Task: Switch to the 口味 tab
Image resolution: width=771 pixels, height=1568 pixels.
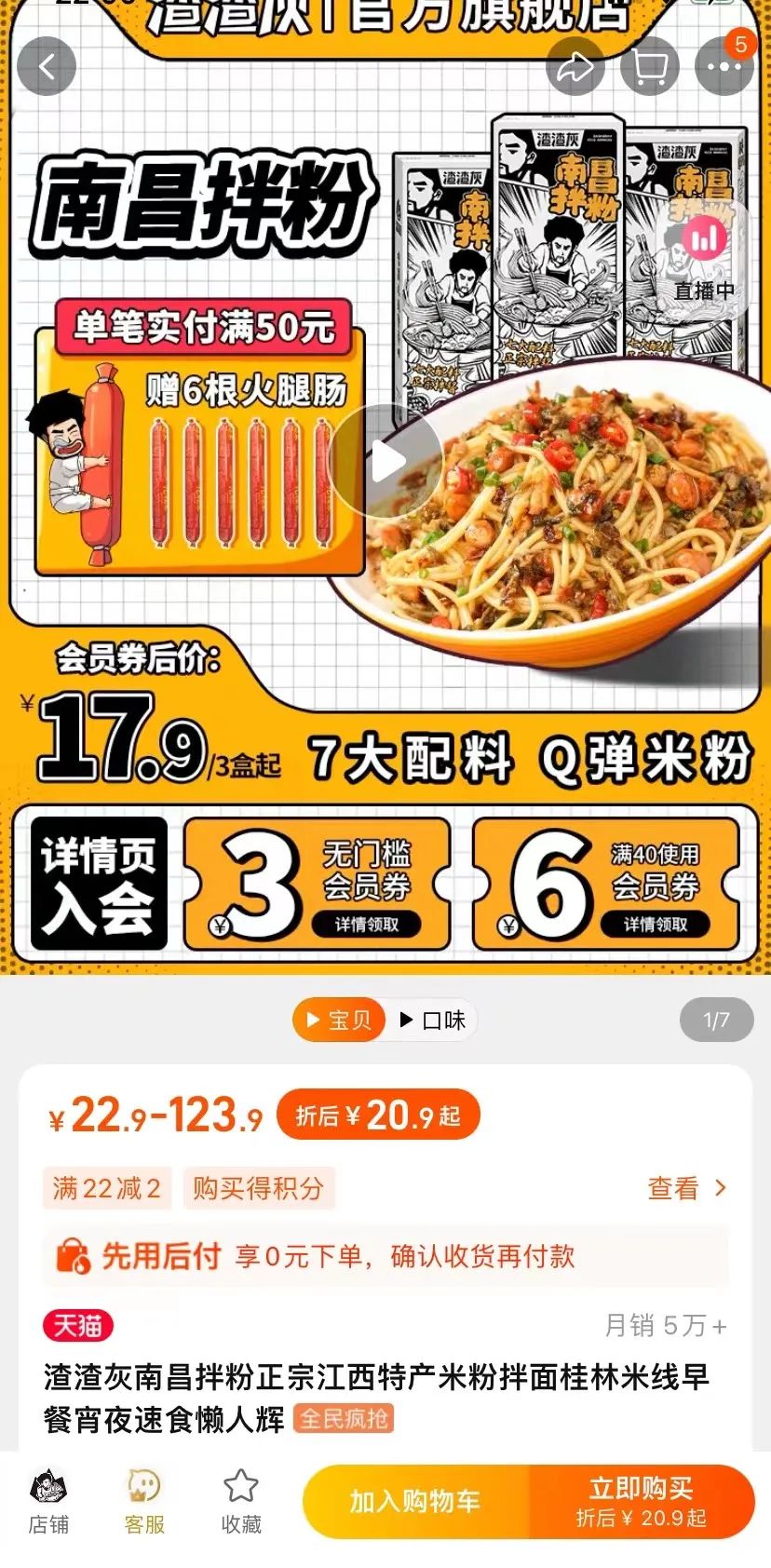Action: 434,1020
